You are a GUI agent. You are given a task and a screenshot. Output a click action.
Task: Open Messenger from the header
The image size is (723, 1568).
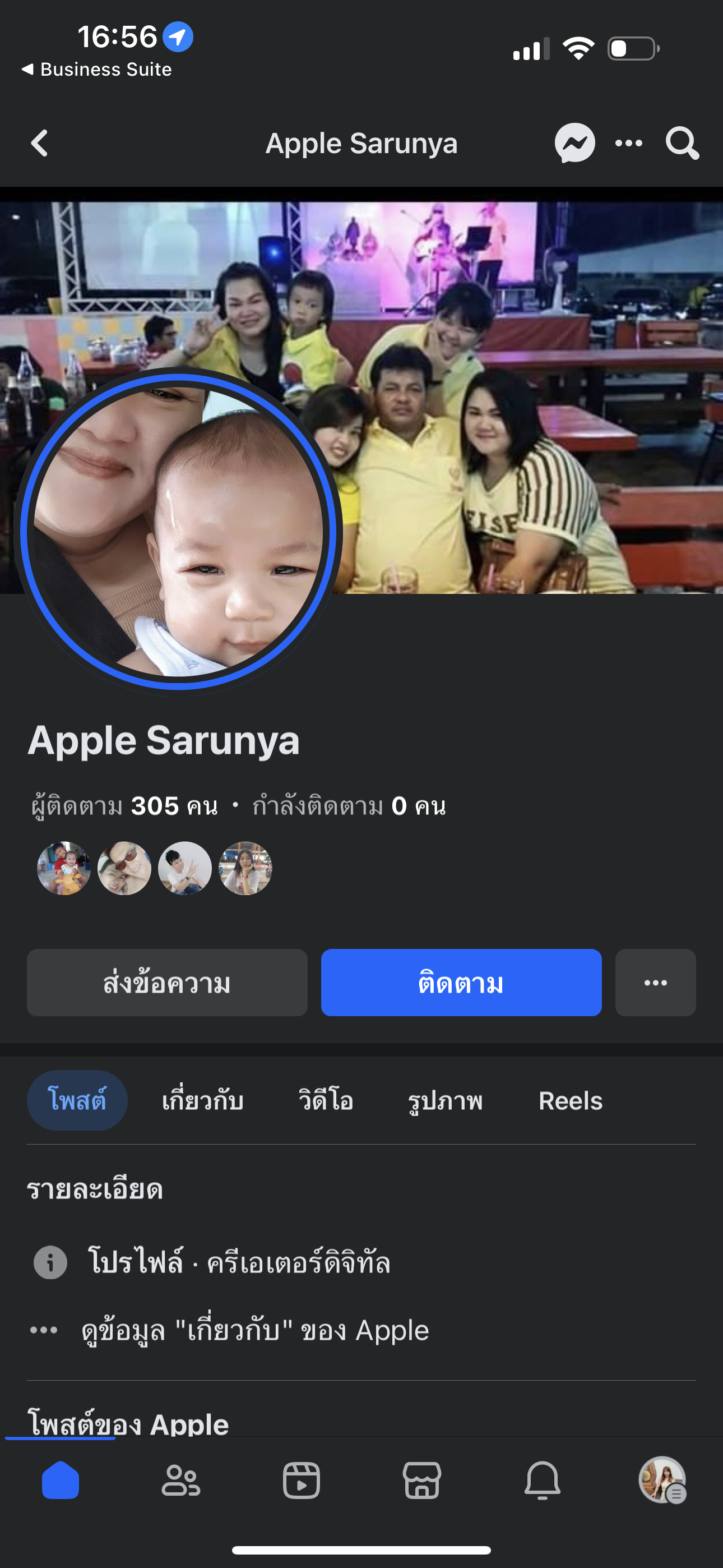[x=574, y=144]
